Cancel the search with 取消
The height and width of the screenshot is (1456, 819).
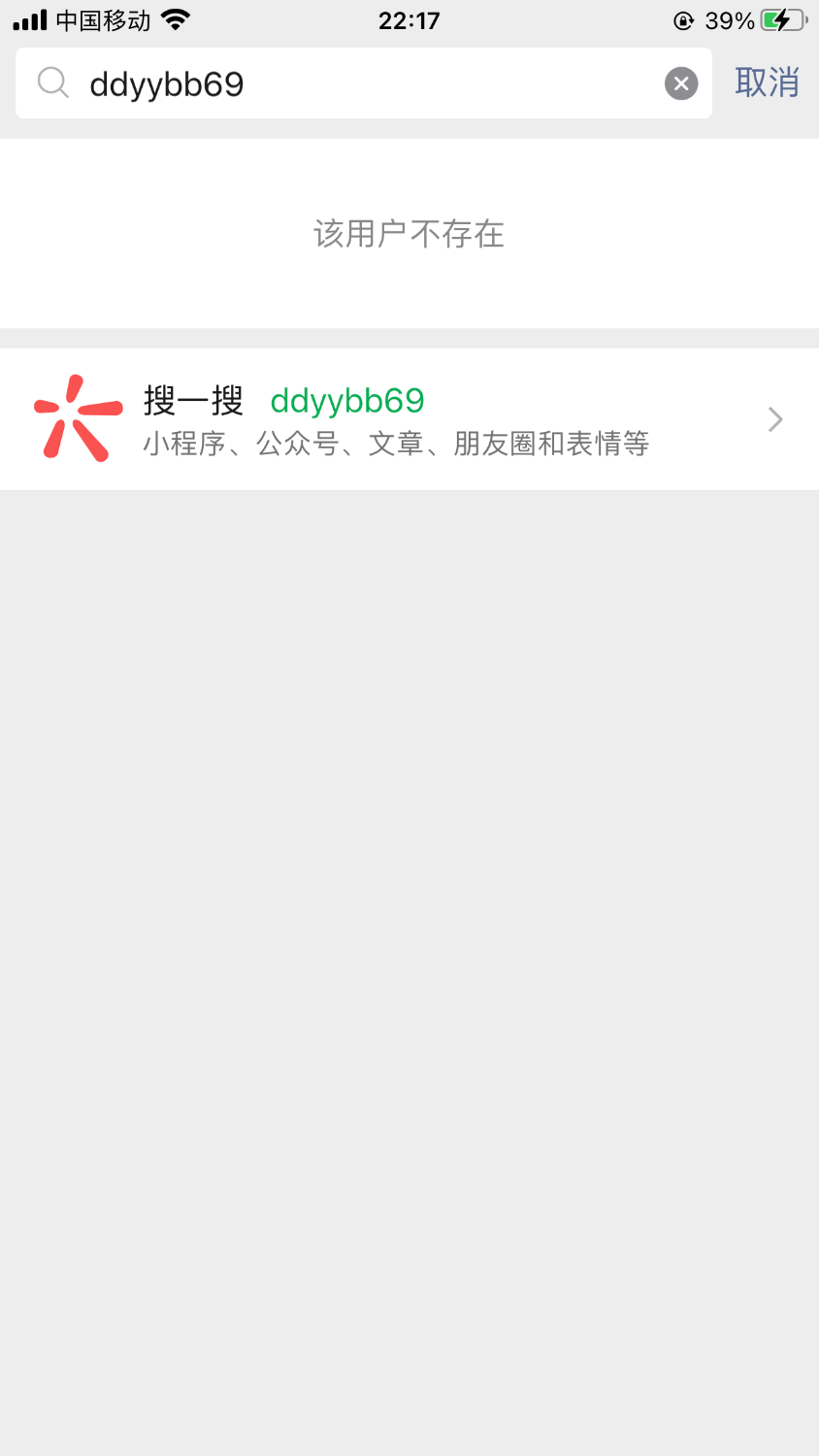pyautogui.click(x=767, y=83)
